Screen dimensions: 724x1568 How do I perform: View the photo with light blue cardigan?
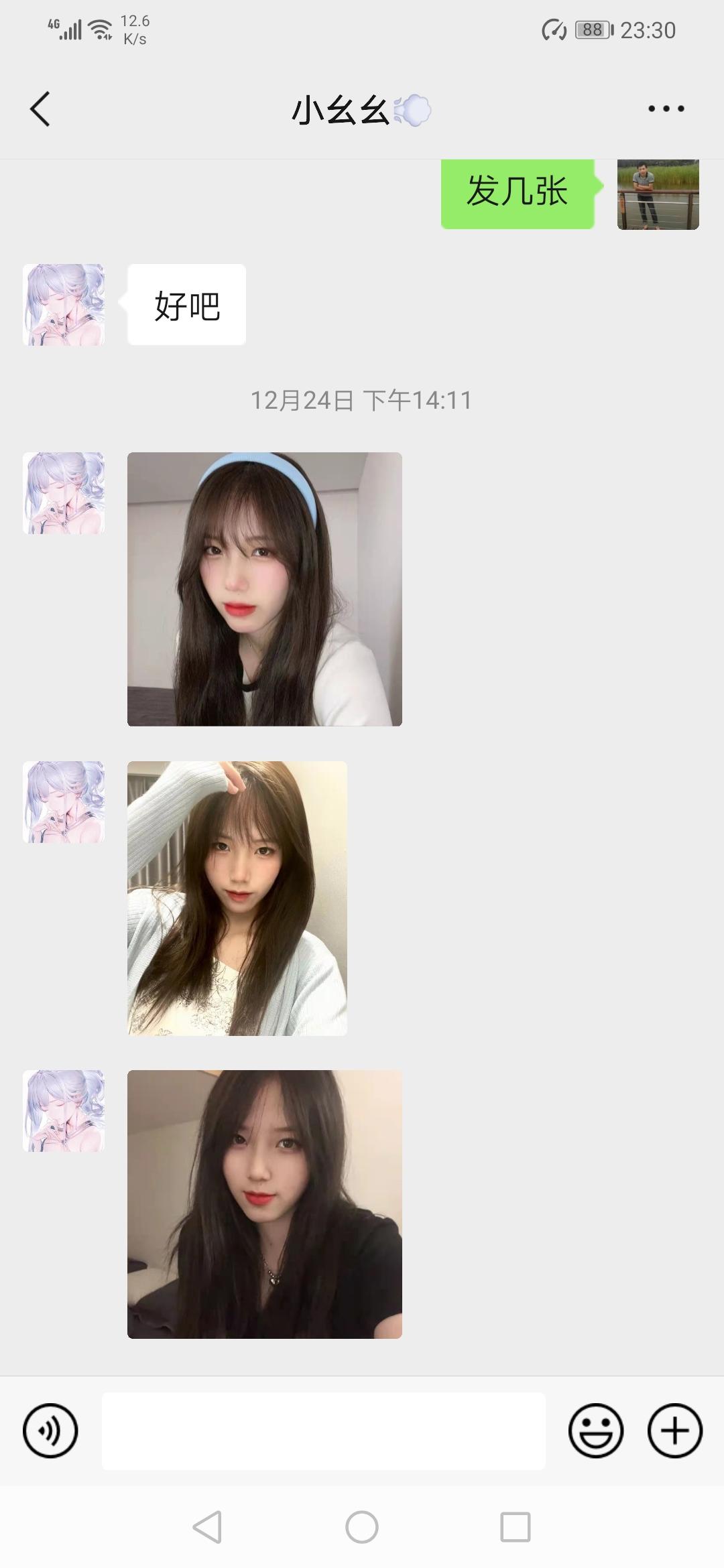pos(237,898)
